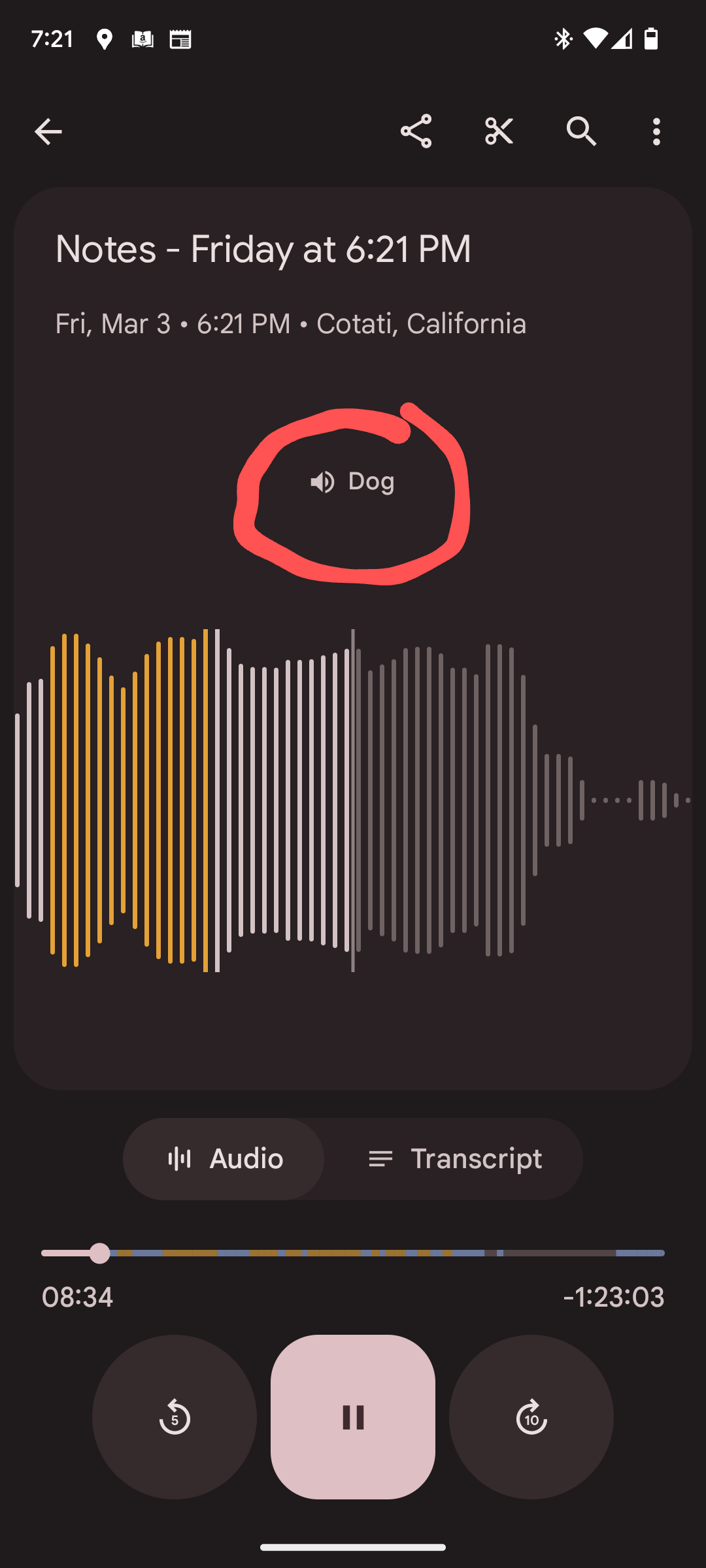Go back using the arrow icon
Screen dimensions: 706x1568
click(x=48, y=131)
